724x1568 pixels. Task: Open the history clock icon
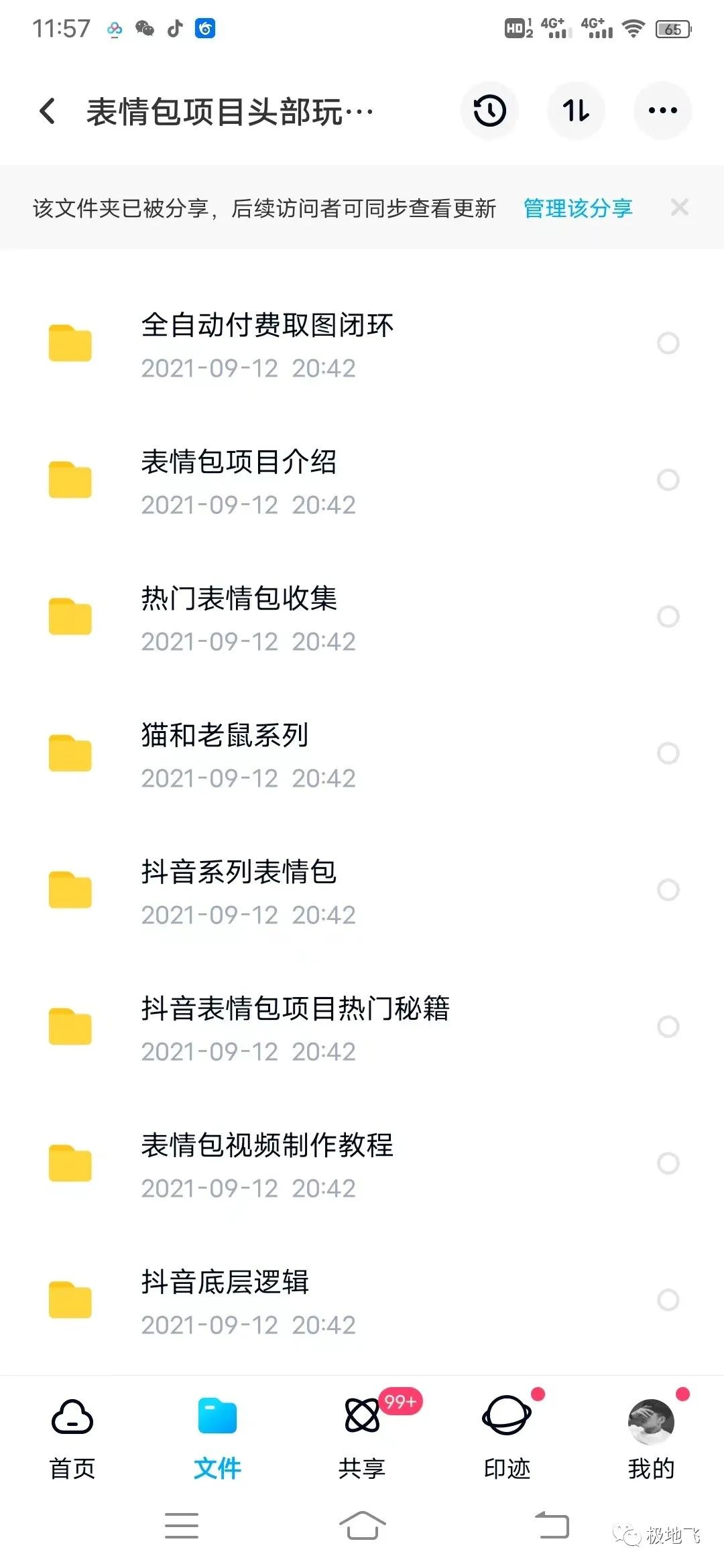pos(489,111)
